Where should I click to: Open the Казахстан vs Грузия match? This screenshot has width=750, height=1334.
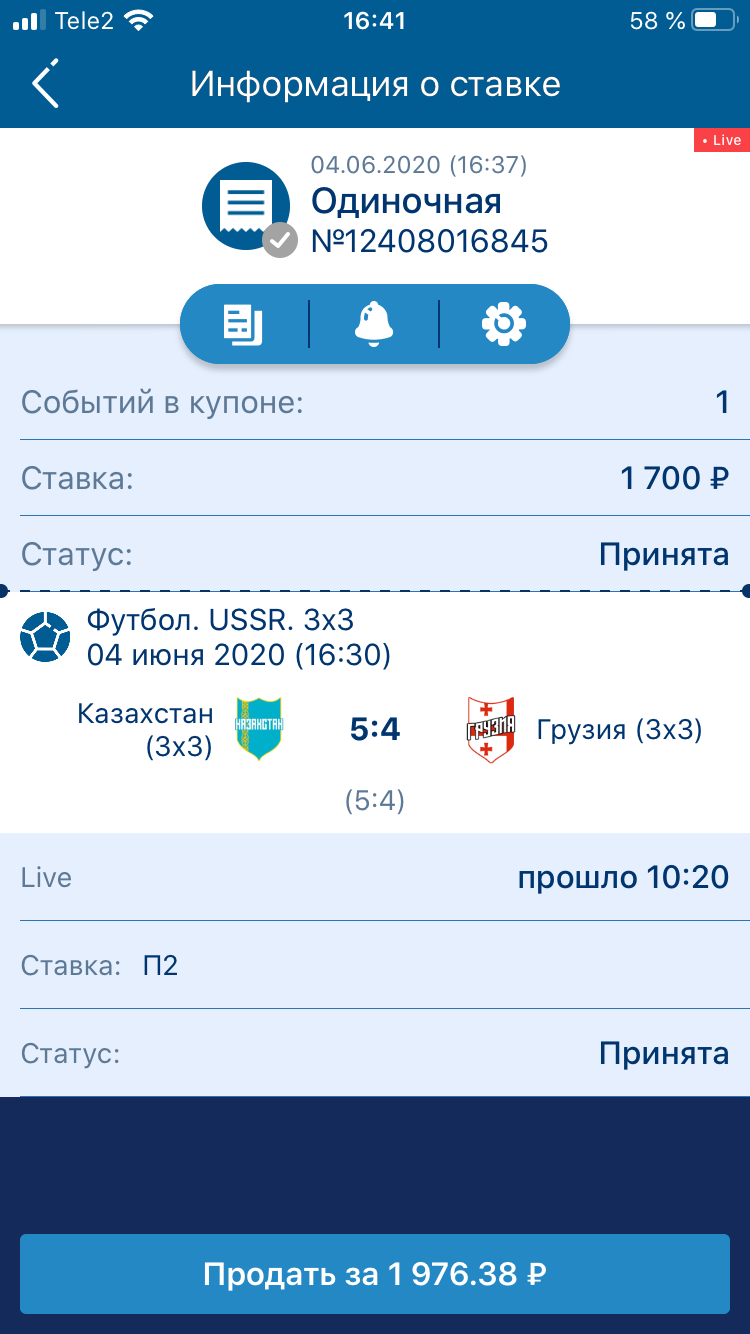375,730
